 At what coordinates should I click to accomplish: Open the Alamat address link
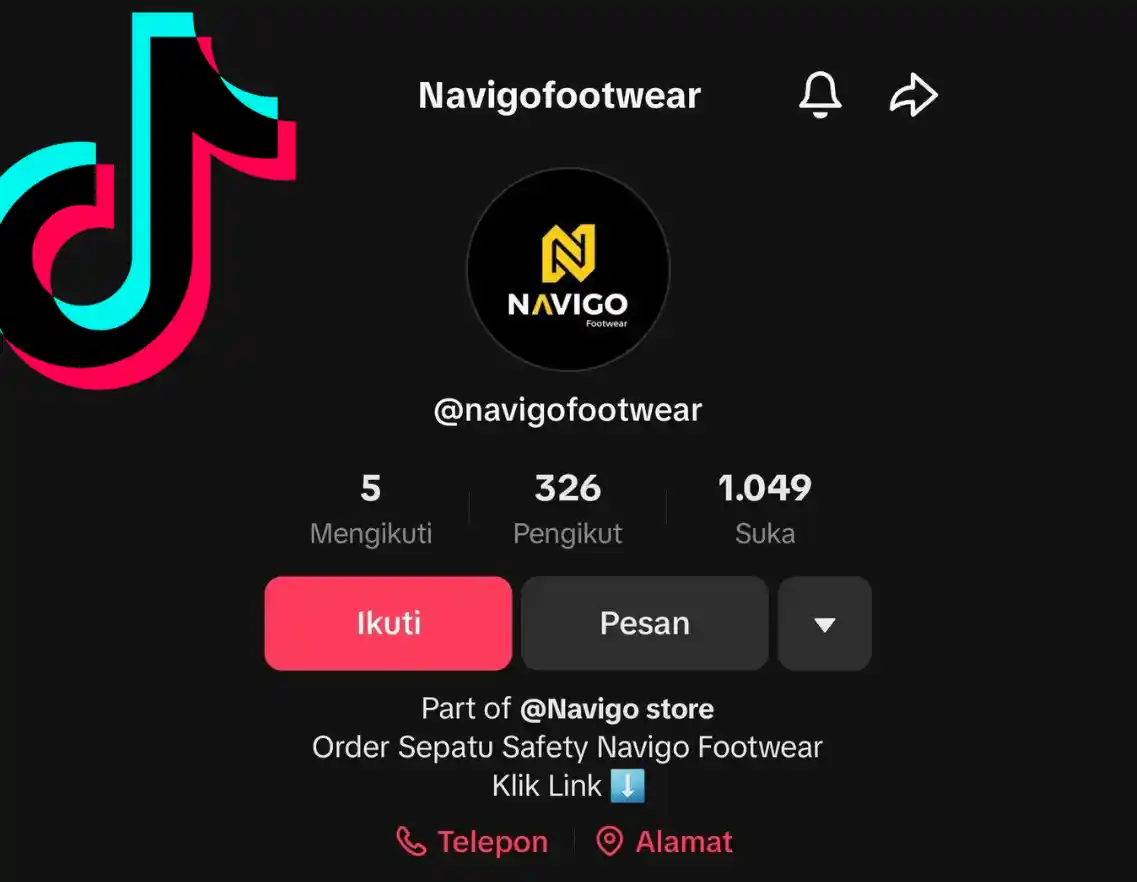click(665, 842)
